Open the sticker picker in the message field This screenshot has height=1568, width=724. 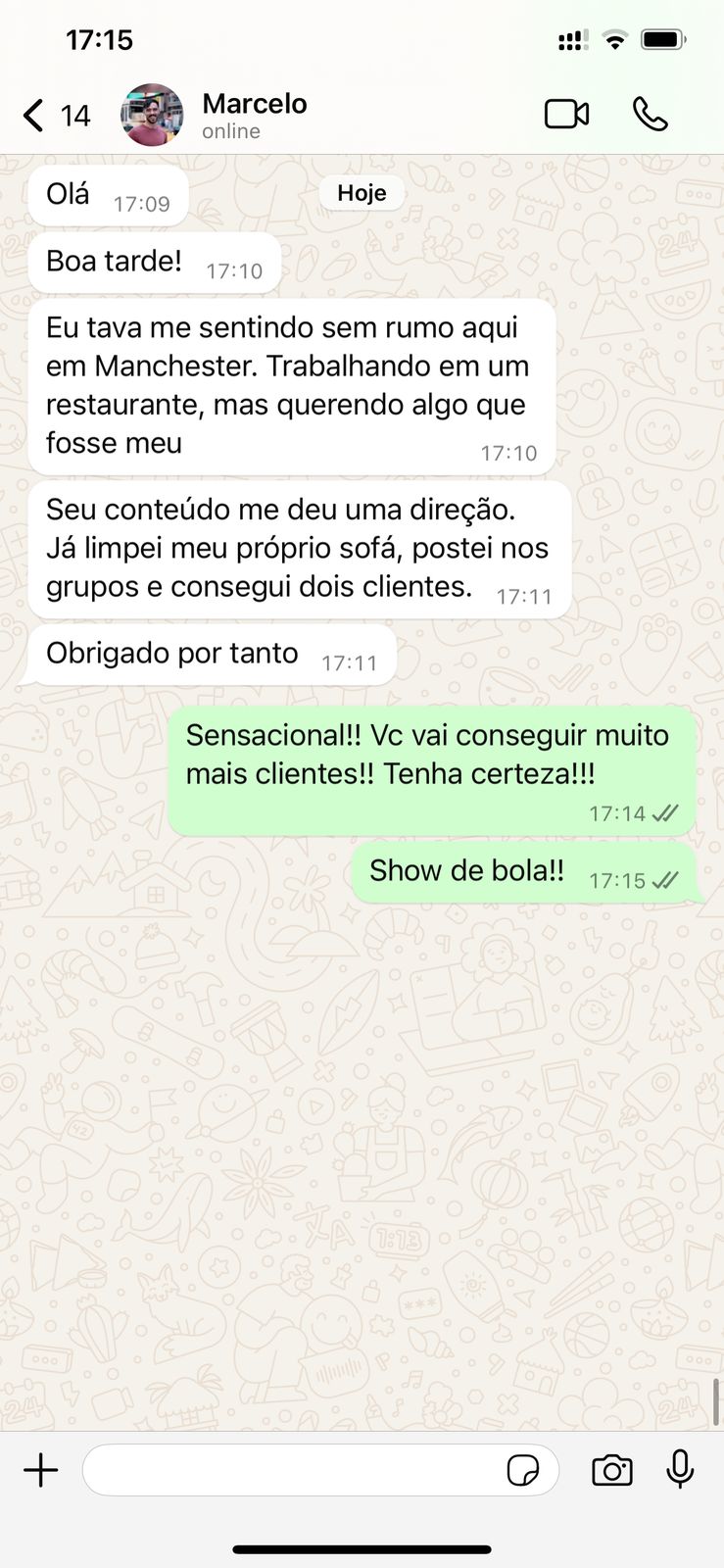tap(525, 1470)
